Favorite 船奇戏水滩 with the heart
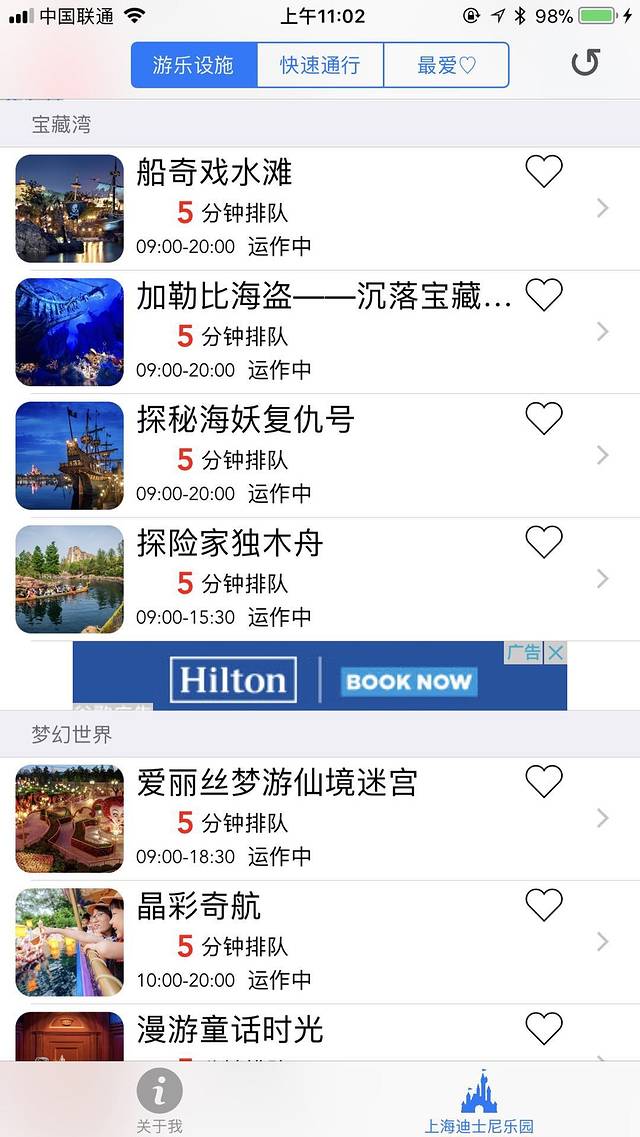This screenshot has width=640, height=1137. click(544, 172)
